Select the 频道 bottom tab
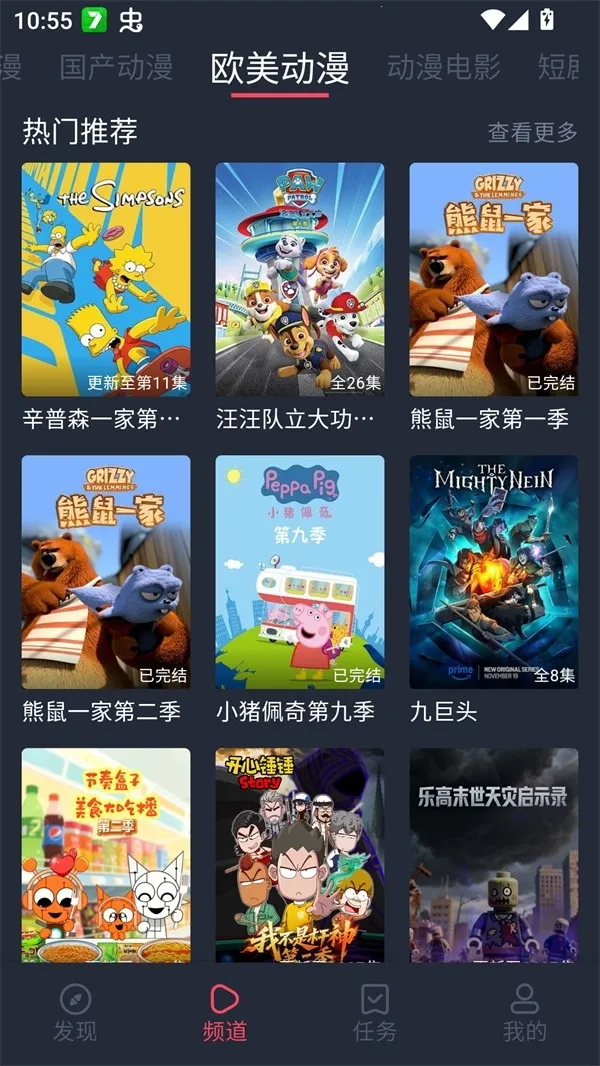 pyautogui.click(x=225, y=1012)
